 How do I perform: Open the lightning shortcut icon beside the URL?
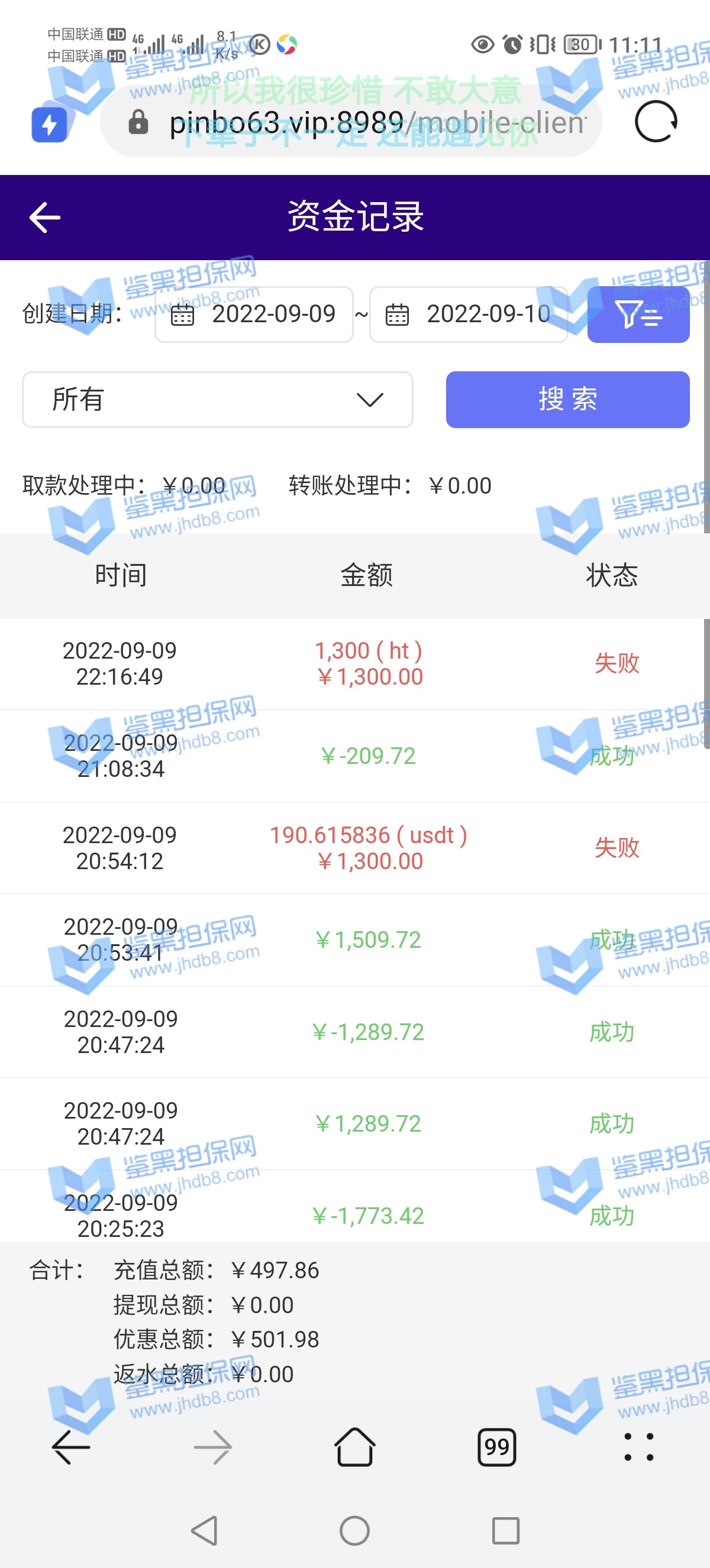[x=49, y=124]
